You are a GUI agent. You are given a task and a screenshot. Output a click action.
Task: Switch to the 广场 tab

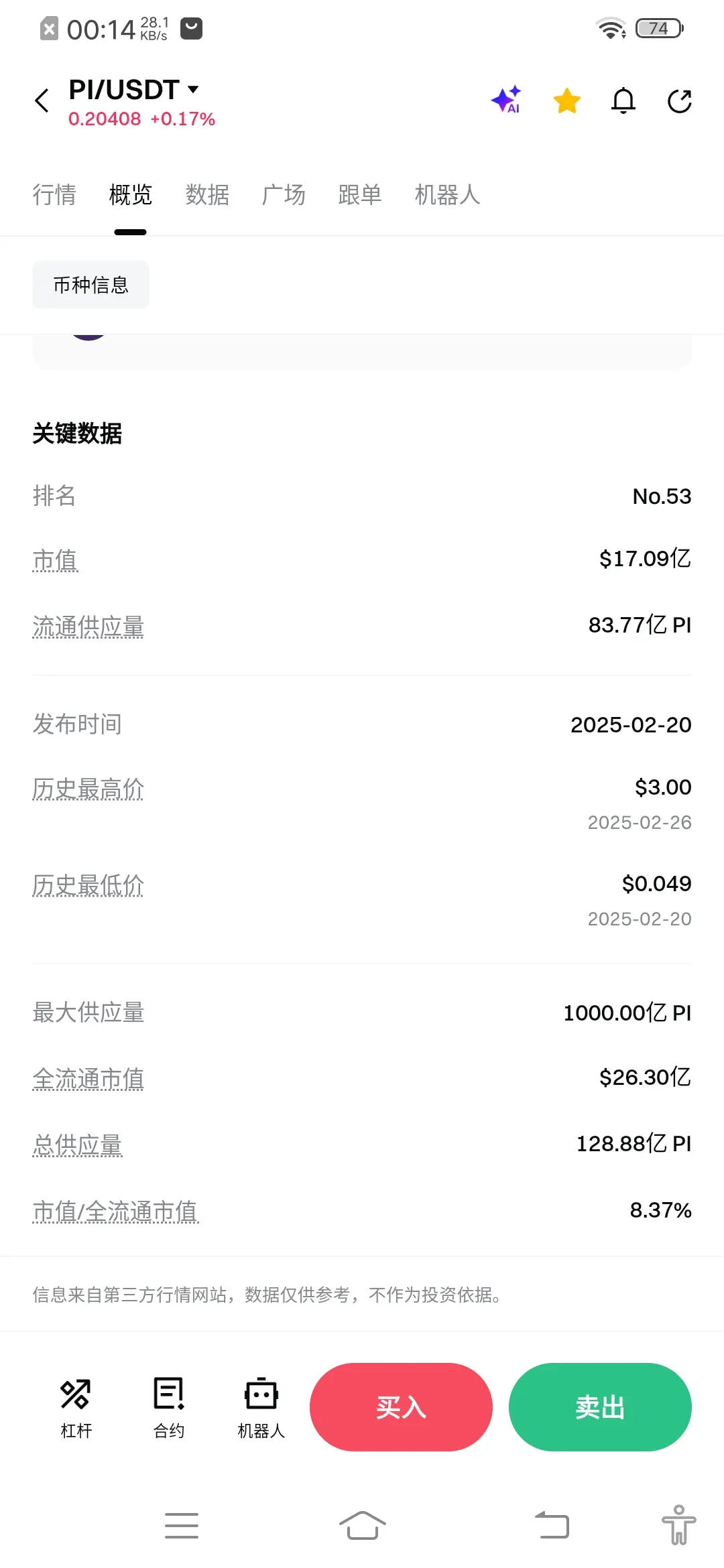point(284,195)
